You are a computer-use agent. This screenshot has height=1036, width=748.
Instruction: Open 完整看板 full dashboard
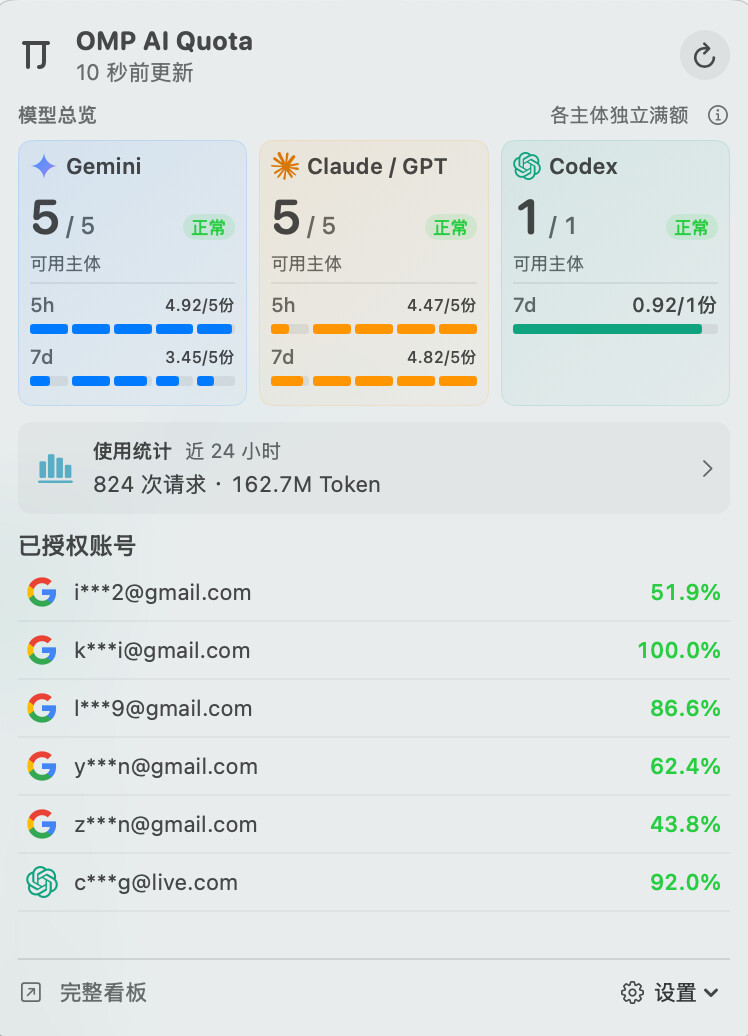[84, 992]
